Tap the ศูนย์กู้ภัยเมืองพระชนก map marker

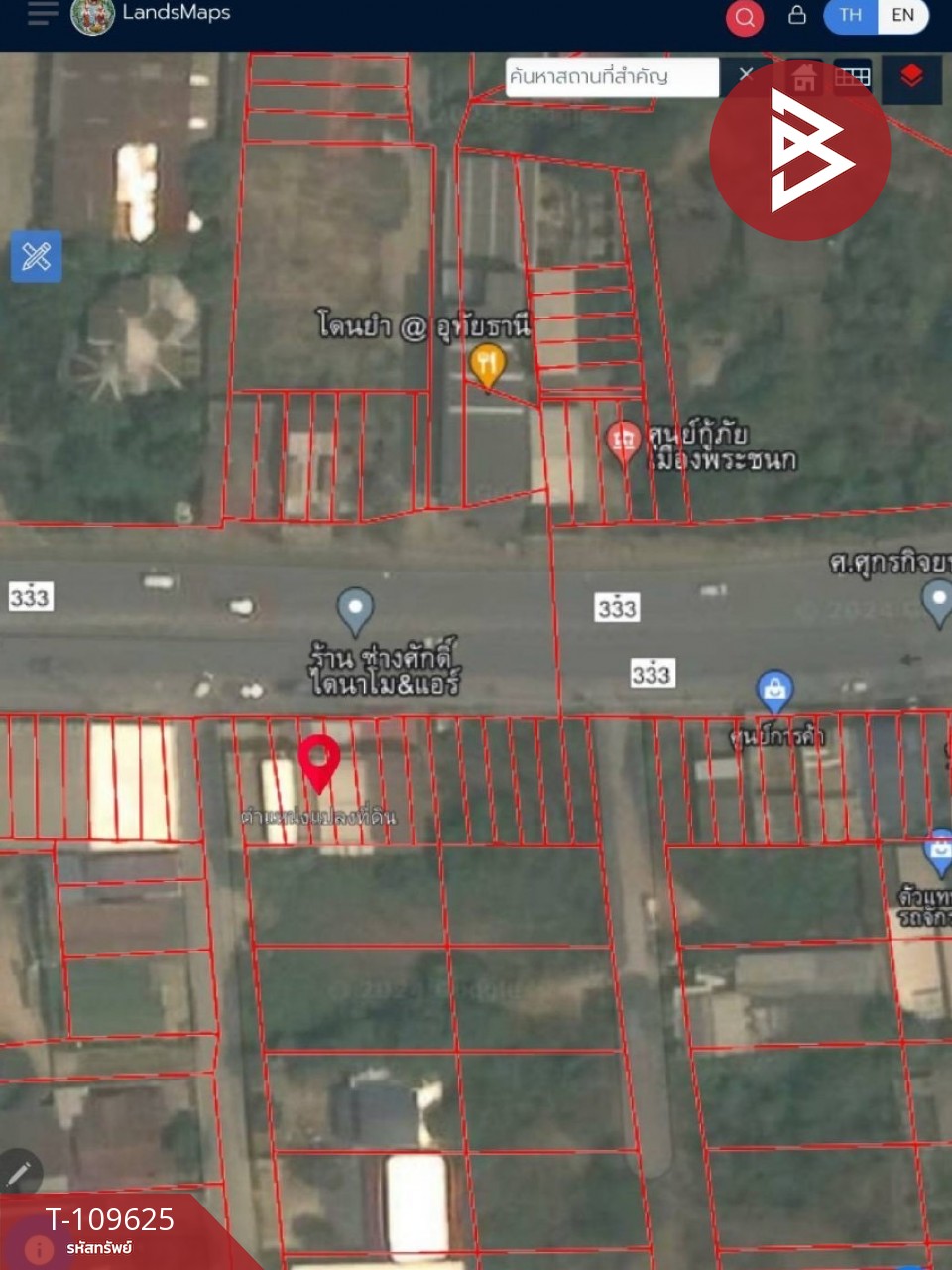click(x=623, y=440)
